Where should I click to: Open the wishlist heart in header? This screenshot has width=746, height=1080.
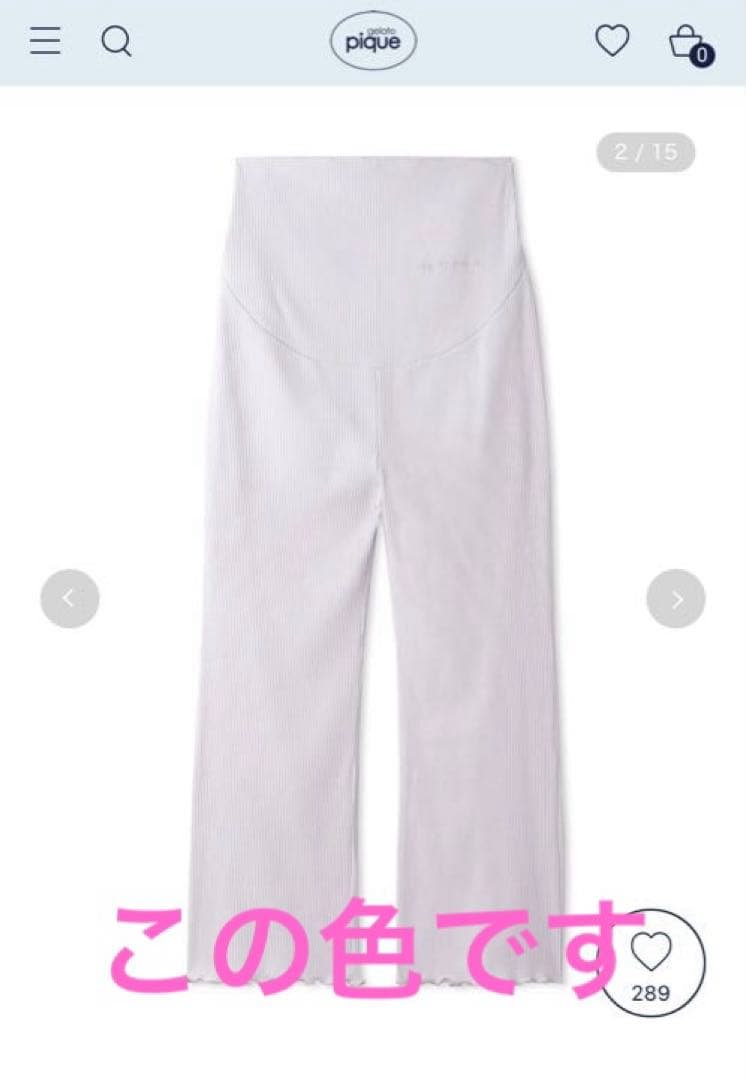[612, 41]
